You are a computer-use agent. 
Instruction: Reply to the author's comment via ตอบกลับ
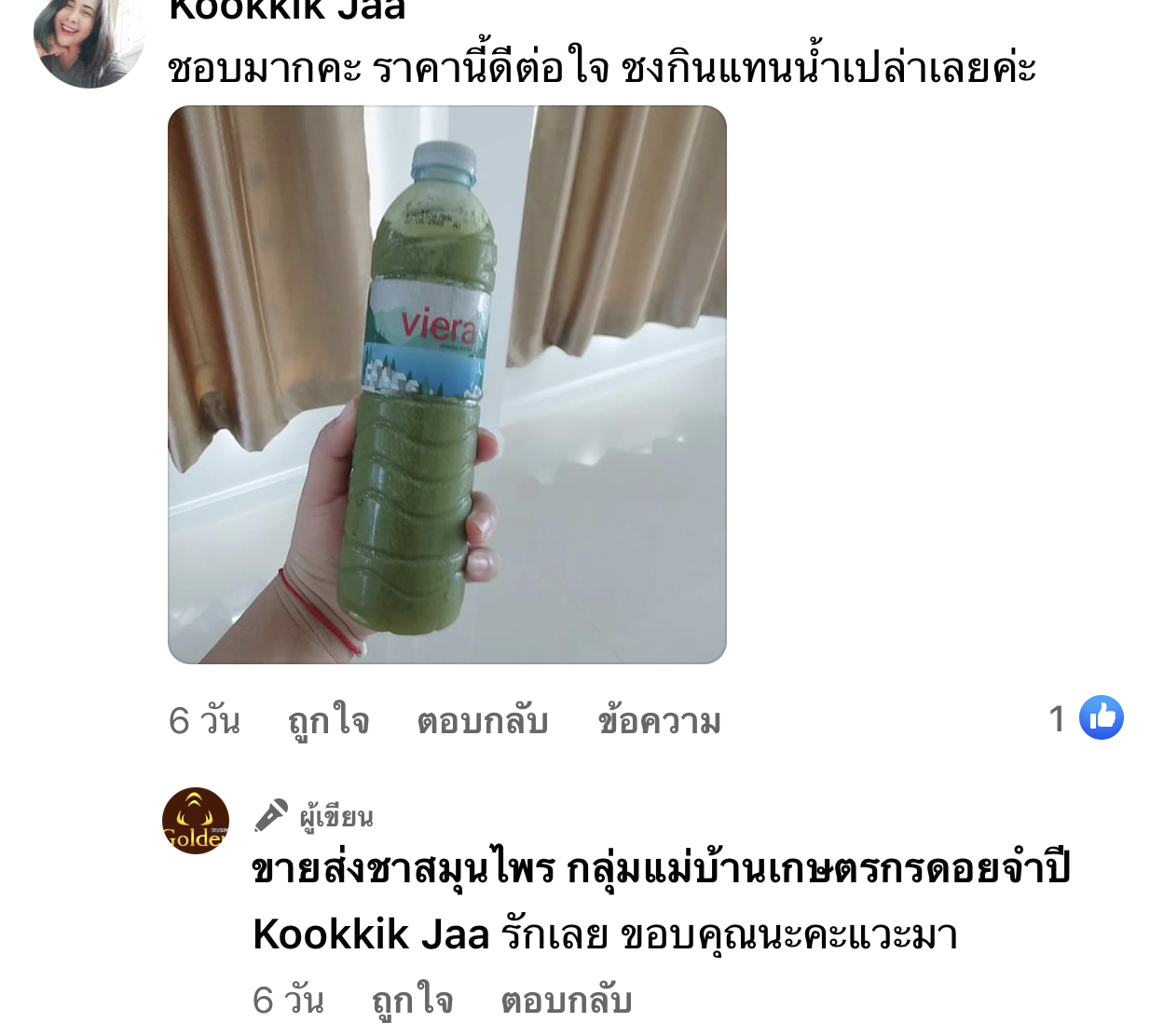pos(566,1001)
